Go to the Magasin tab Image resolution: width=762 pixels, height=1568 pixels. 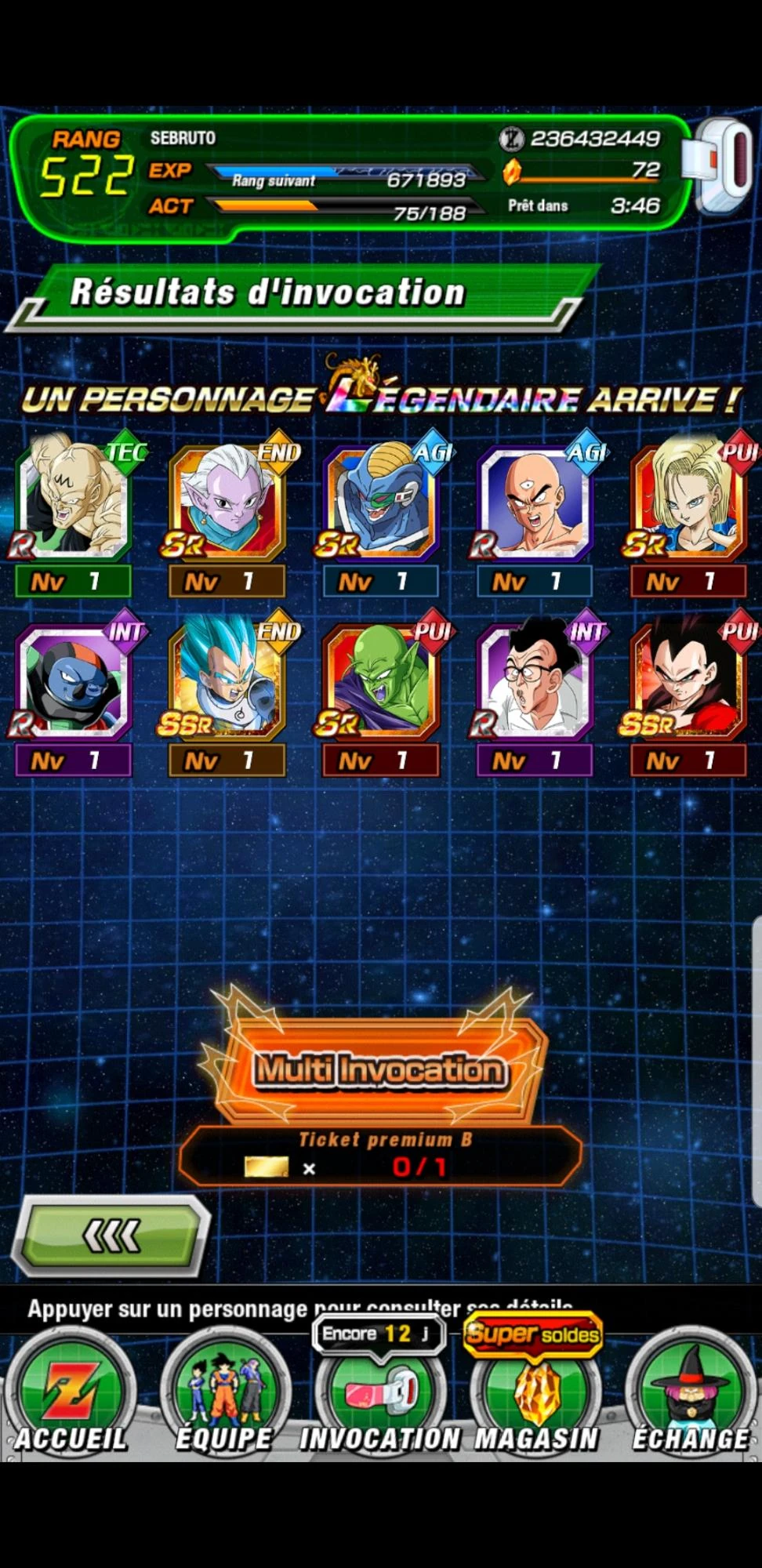[536, 1393]
